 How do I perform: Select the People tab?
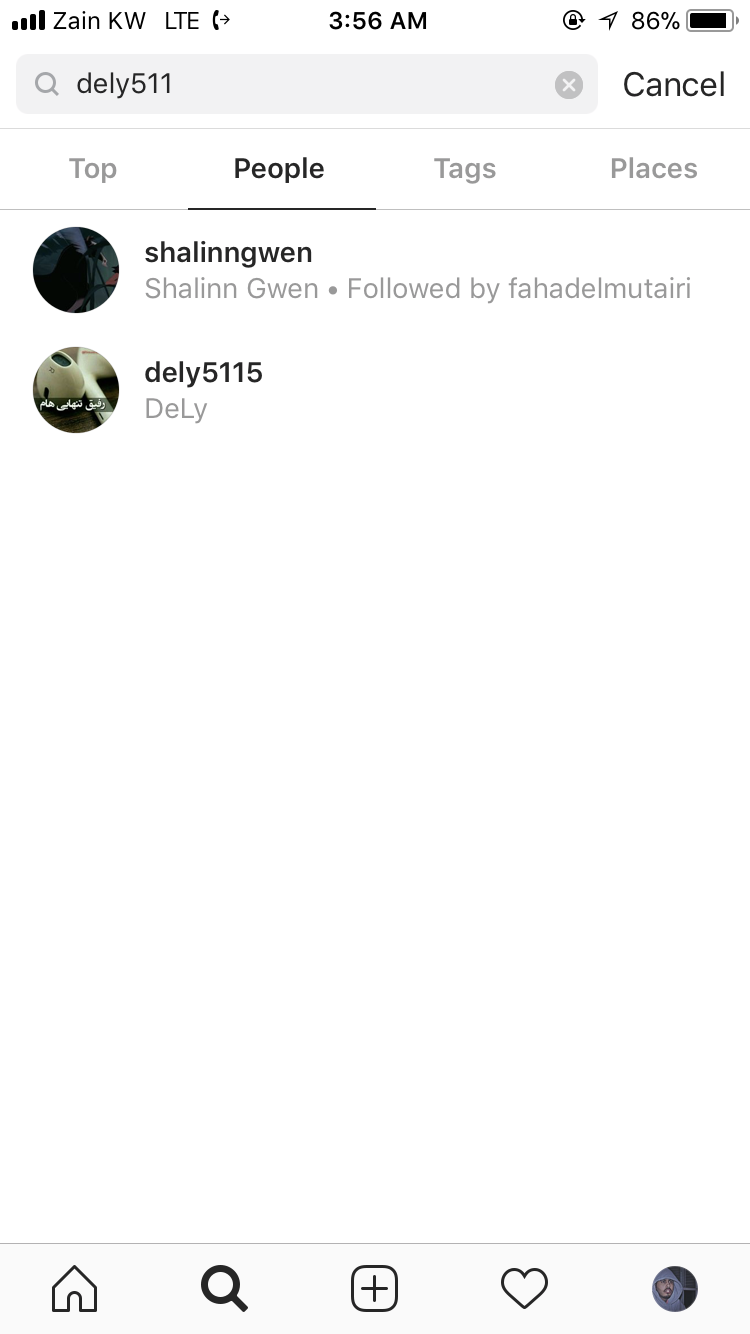click(x=279, y=169)
